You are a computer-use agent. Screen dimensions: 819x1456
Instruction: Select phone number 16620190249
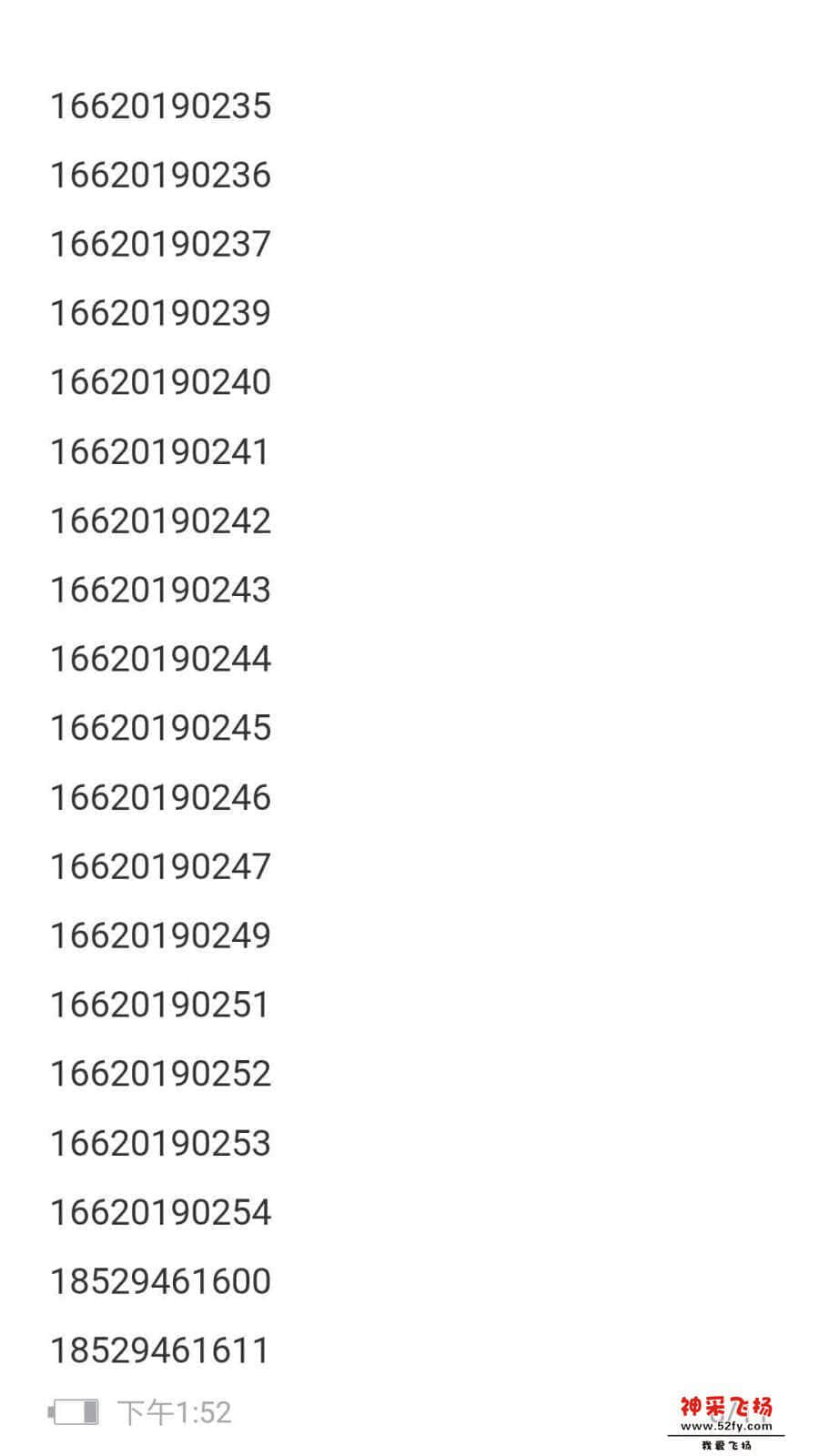pos(159,935)
